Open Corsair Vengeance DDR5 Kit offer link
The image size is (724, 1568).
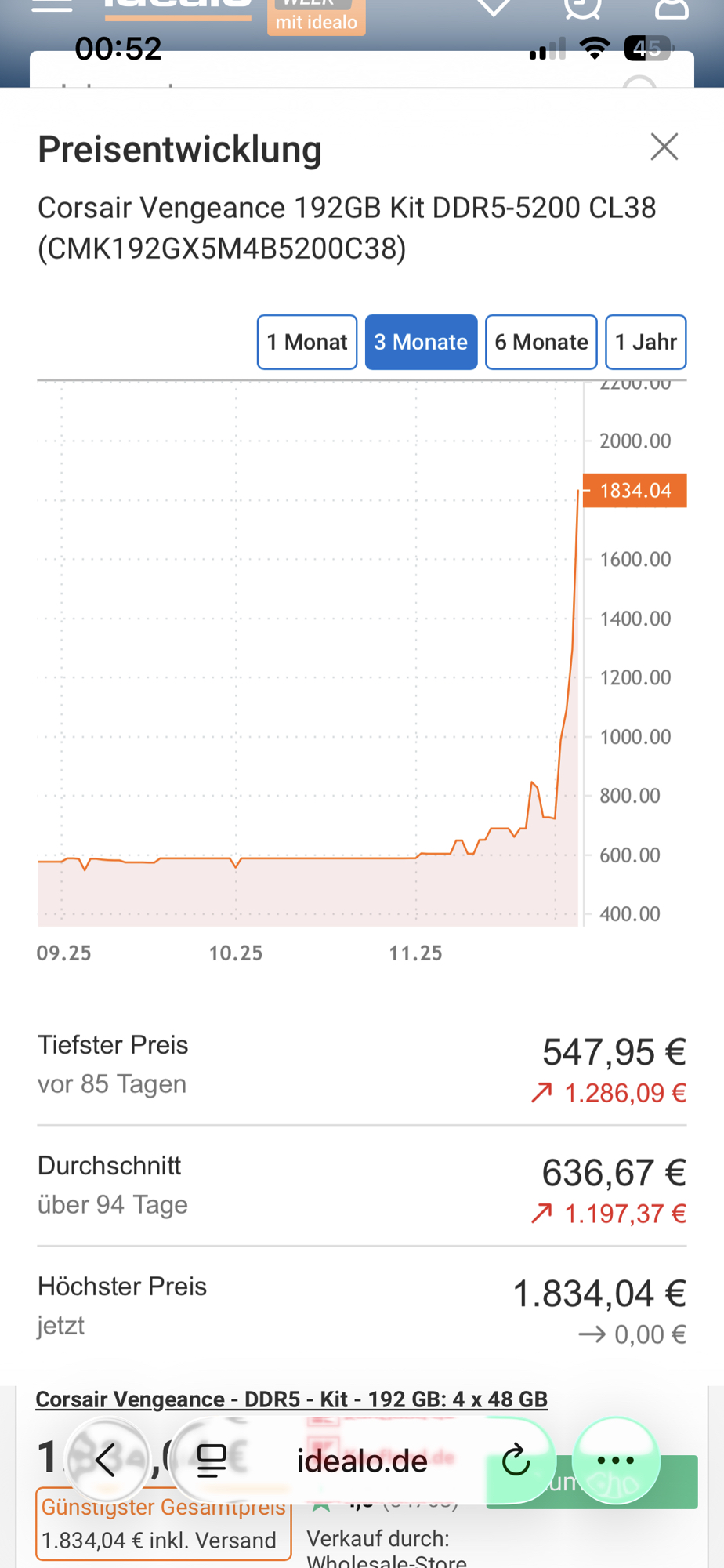(x=291, y=1399)
